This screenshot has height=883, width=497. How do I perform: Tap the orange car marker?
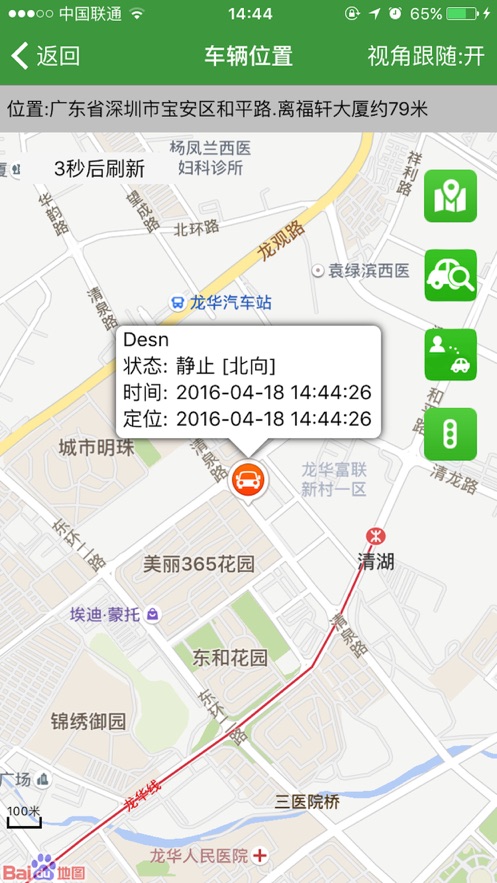pos(248,480)
